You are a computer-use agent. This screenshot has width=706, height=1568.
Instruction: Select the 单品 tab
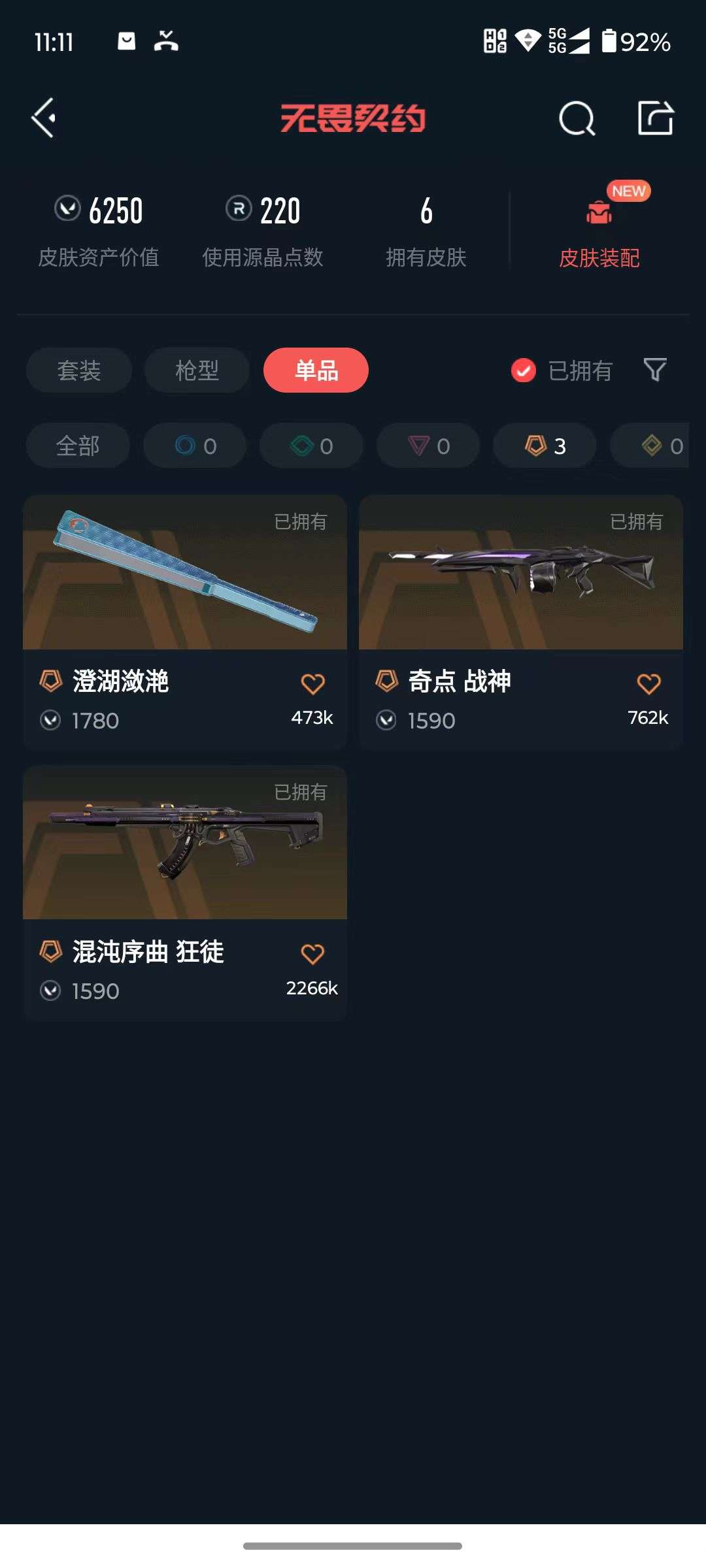click(x=315, y=370)
